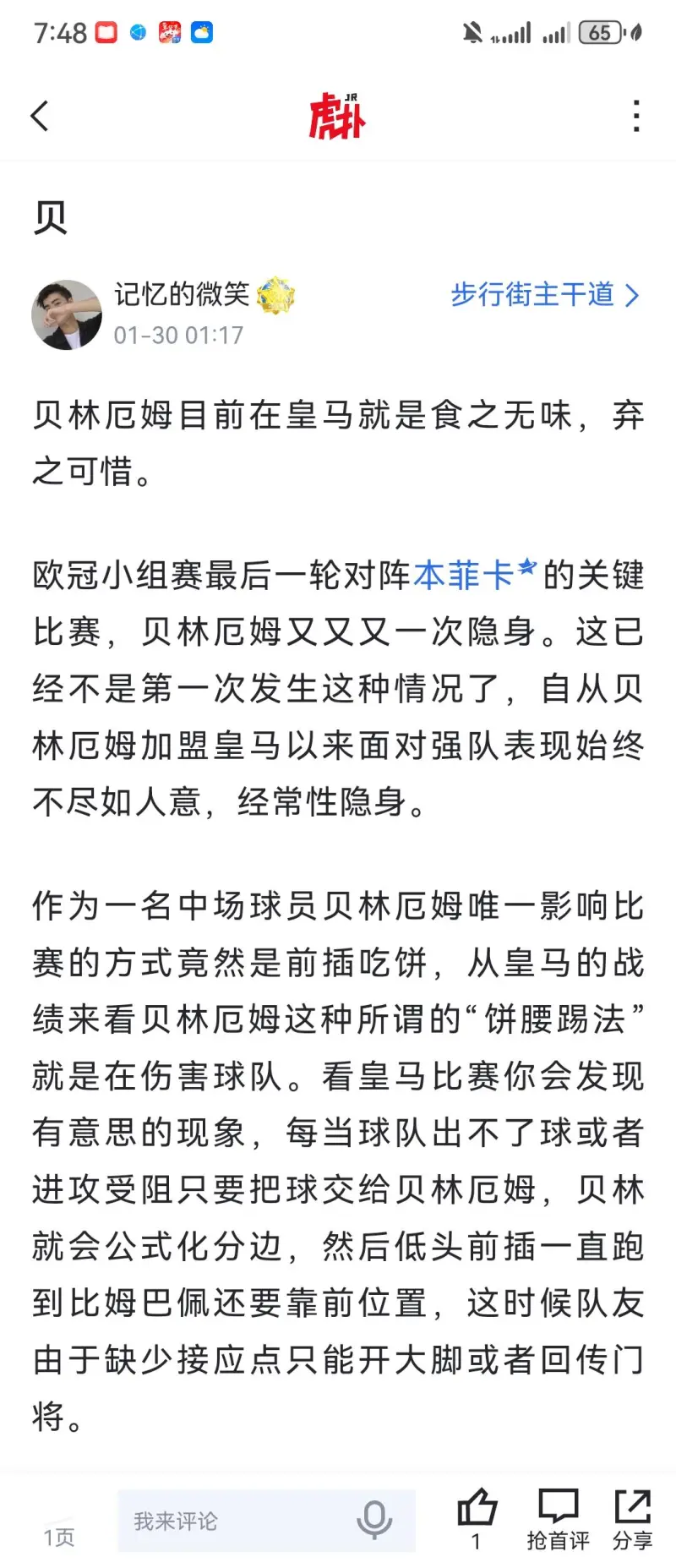This screenshot has width=676, height=1568.
Task: View profile avatar of 记忆的微笑
Action: tap(67, 314)
